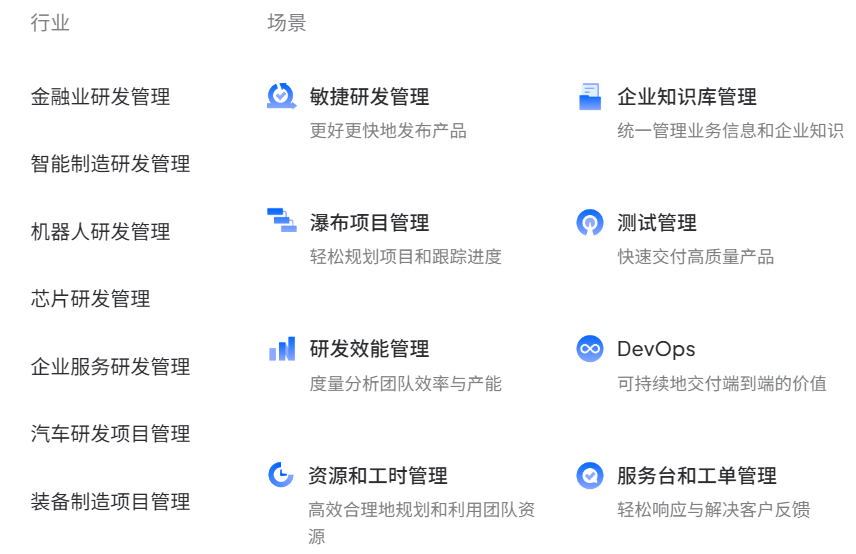This screenshot has width=856, height=554.
Task: Open 金融业研发管理
Action: [100, 97]
